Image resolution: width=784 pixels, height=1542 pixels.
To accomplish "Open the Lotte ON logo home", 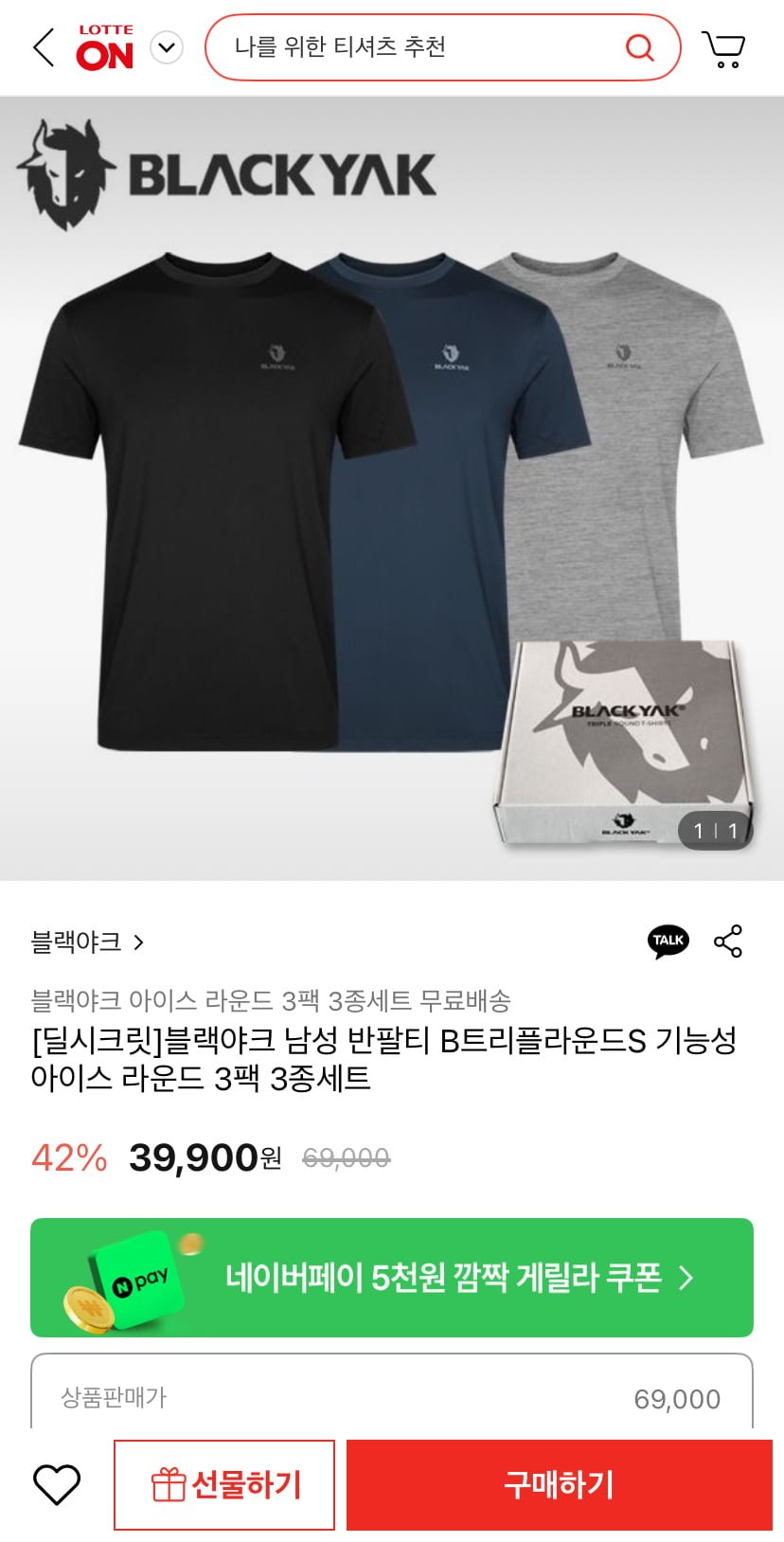I will (105, 48).
